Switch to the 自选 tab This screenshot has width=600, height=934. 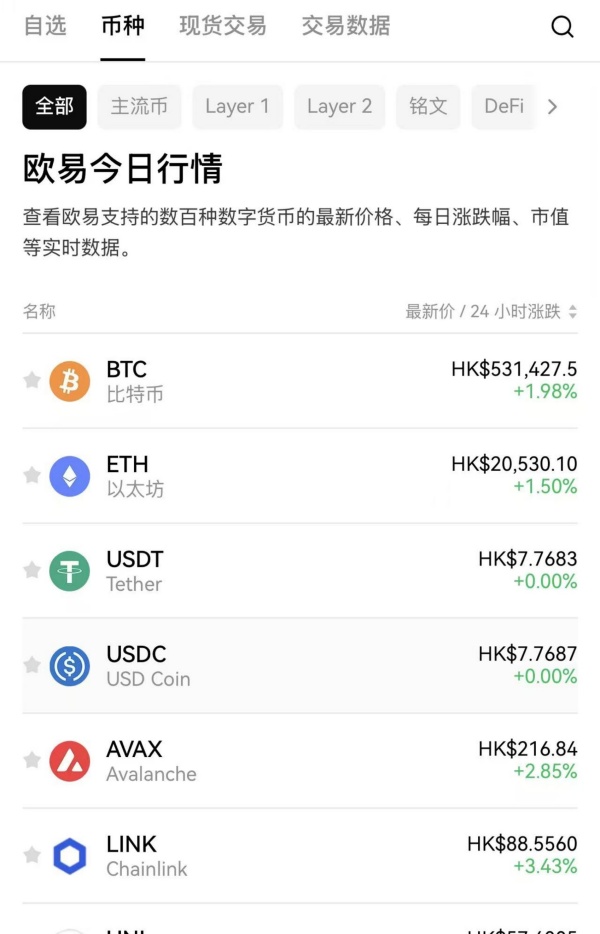coord(45,26)
